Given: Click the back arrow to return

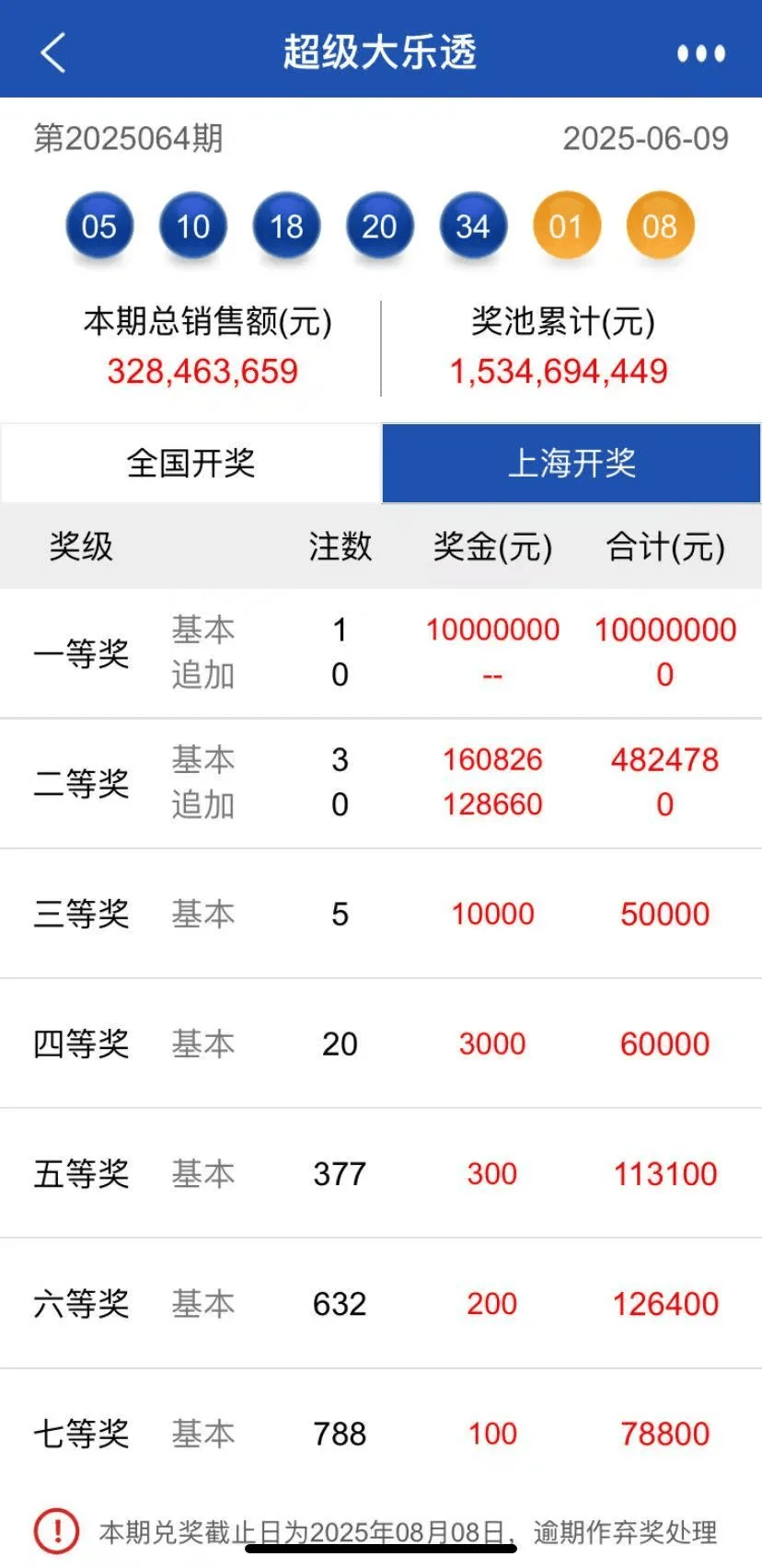Looking at the screenshot, I should tap(52, 51).
